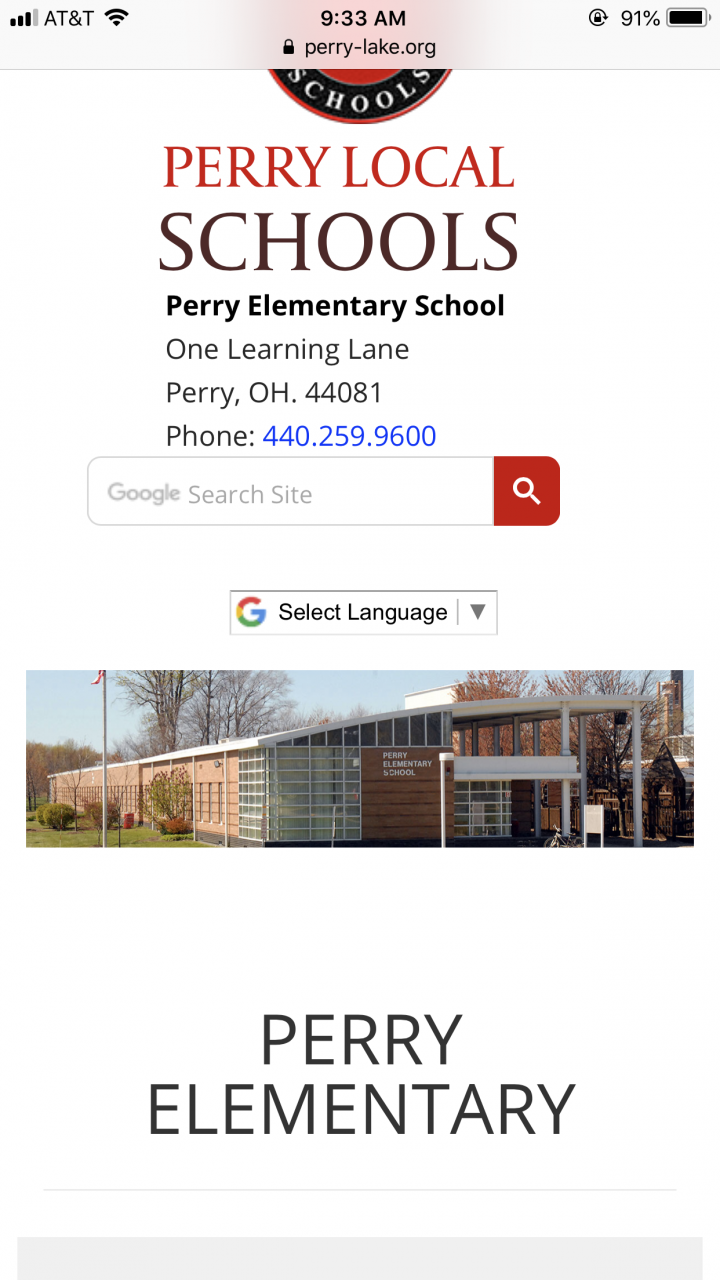This screenshot has width=720, height=1280.
Task: Open the Select Language dropdown
Action: tap(363, 612)
